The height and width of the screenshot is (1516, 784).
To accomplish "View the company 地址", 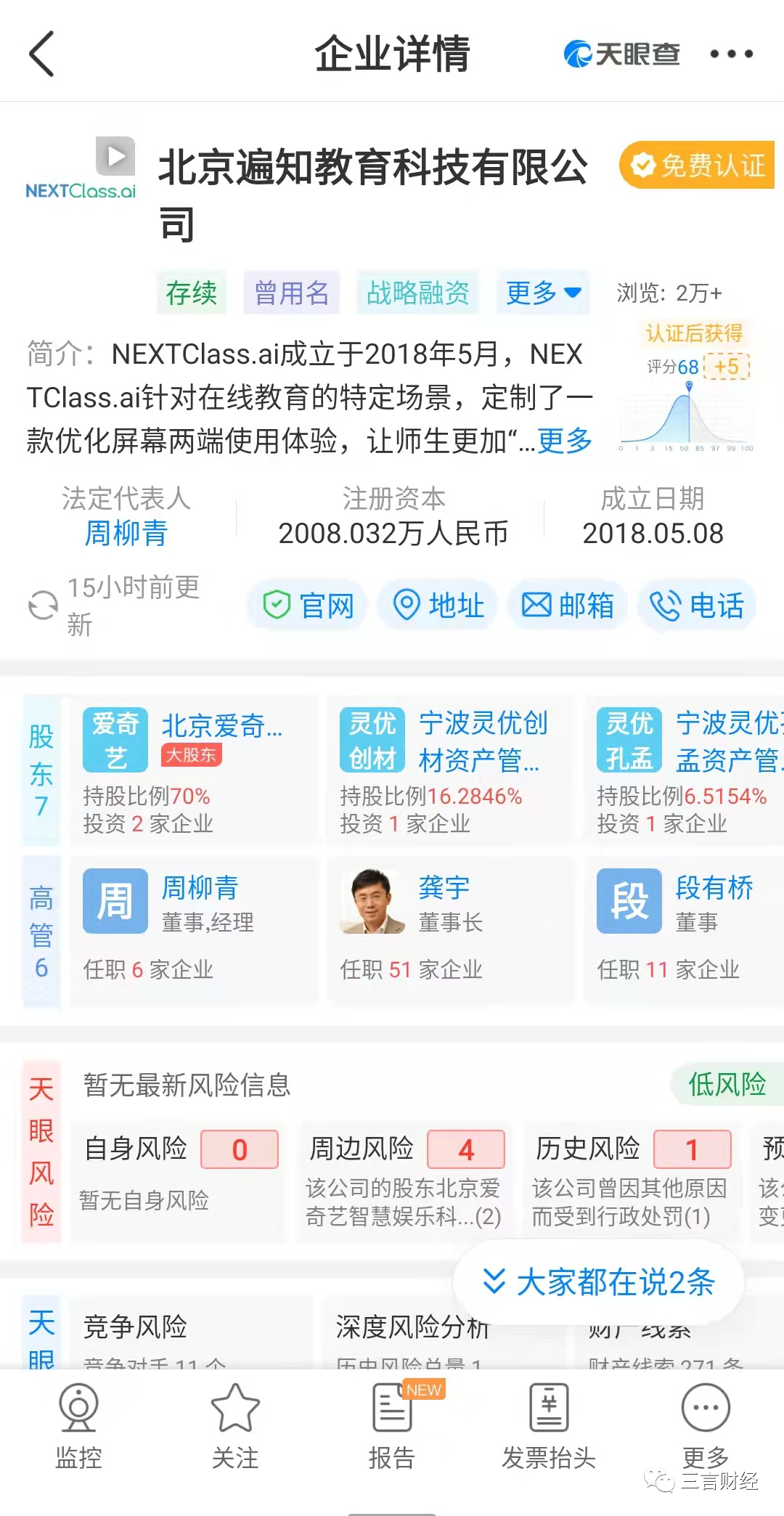I will pyautogui.click(x=438, y=605).
